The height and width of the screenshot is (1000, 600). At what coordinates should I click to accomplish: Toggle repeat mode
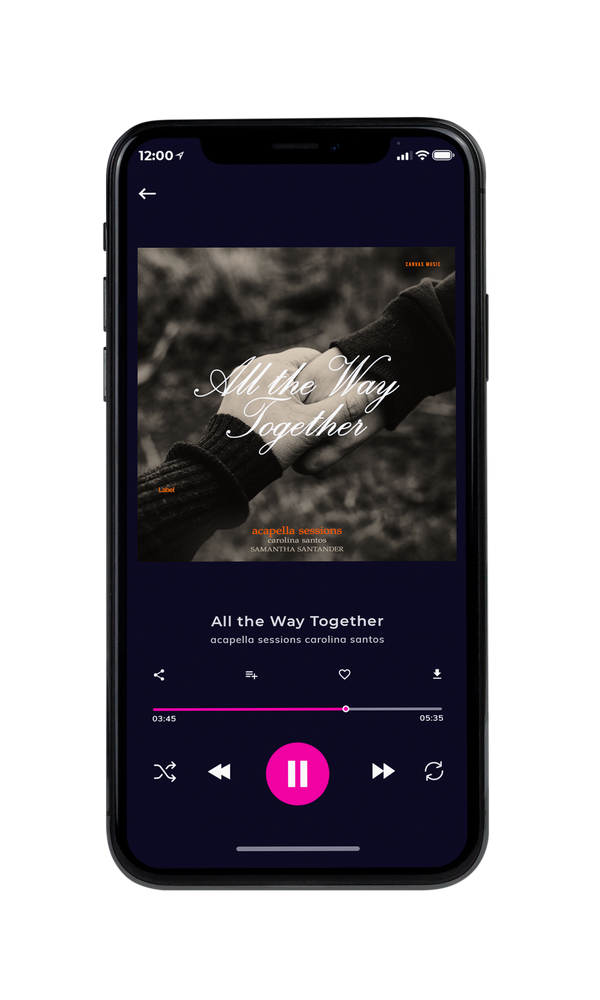coord(434,771)
